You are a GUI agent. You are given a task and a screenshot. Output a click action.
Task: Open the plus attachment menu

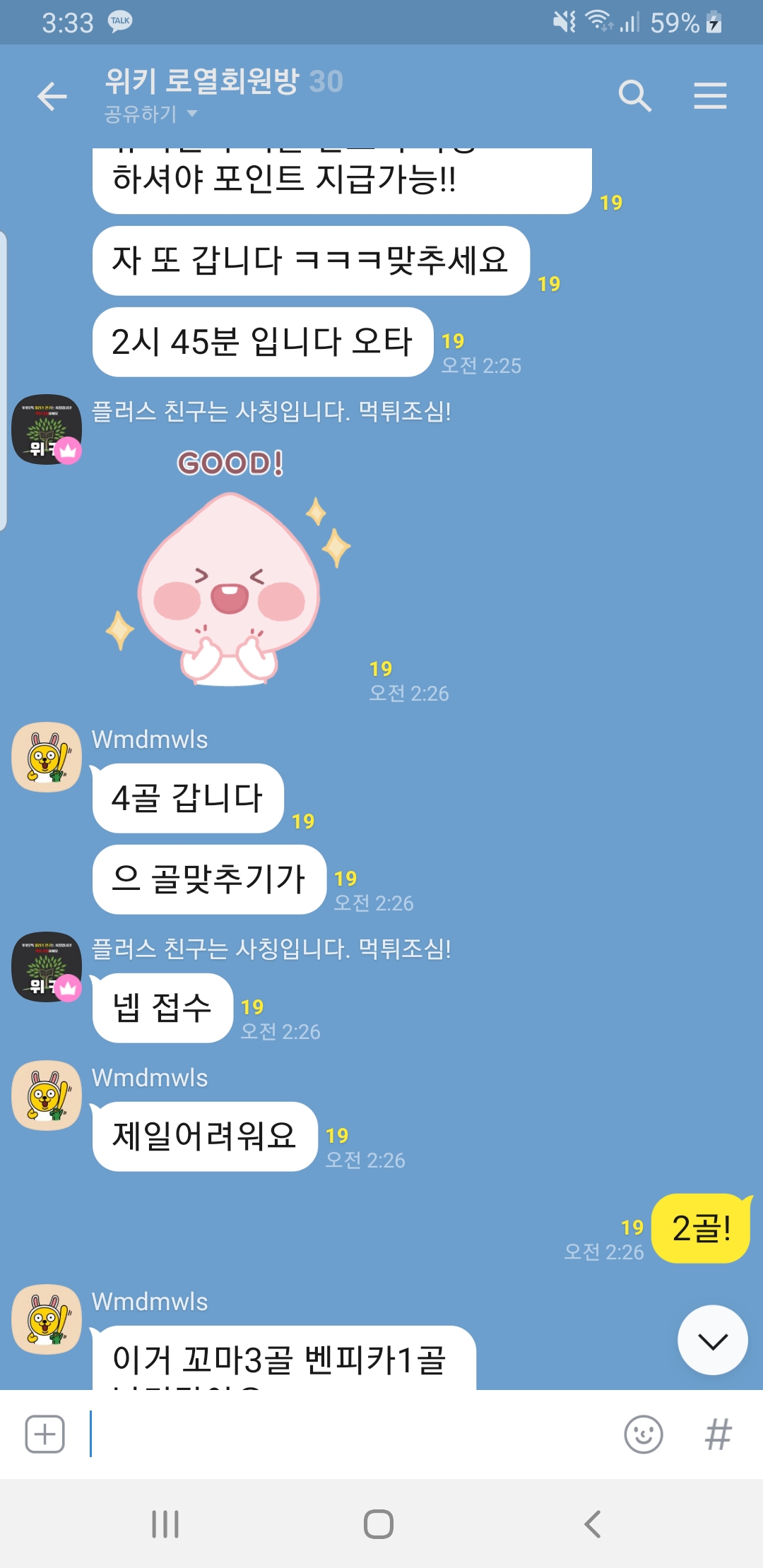pyautogui.click(x=45, y=1435)
